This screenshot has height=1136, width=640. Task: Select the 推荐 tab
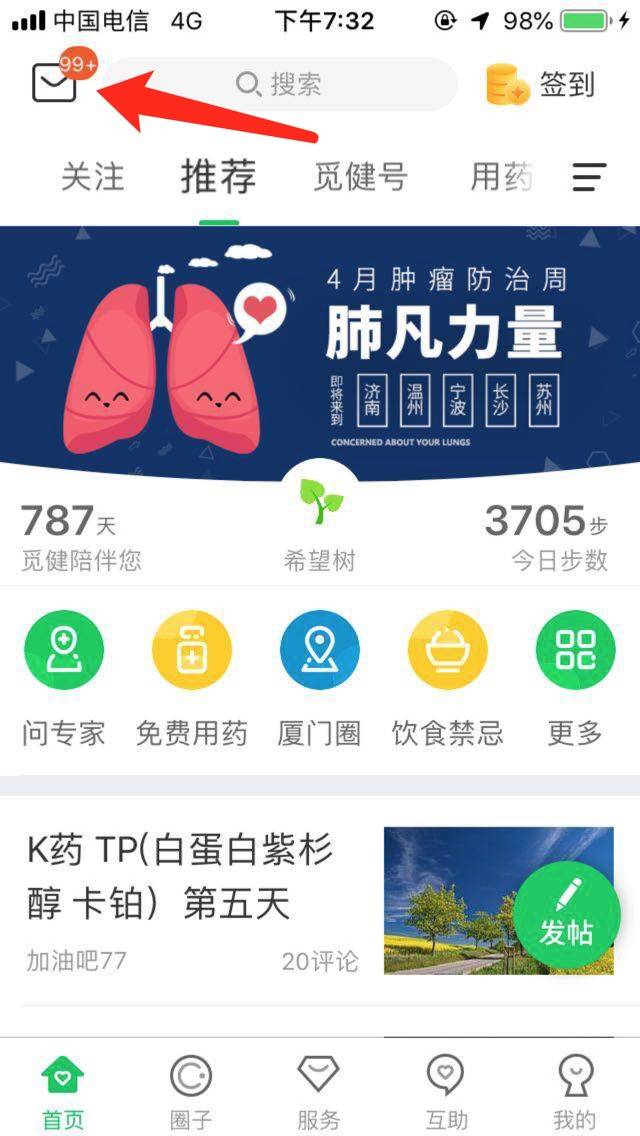(x=218, y=177)
